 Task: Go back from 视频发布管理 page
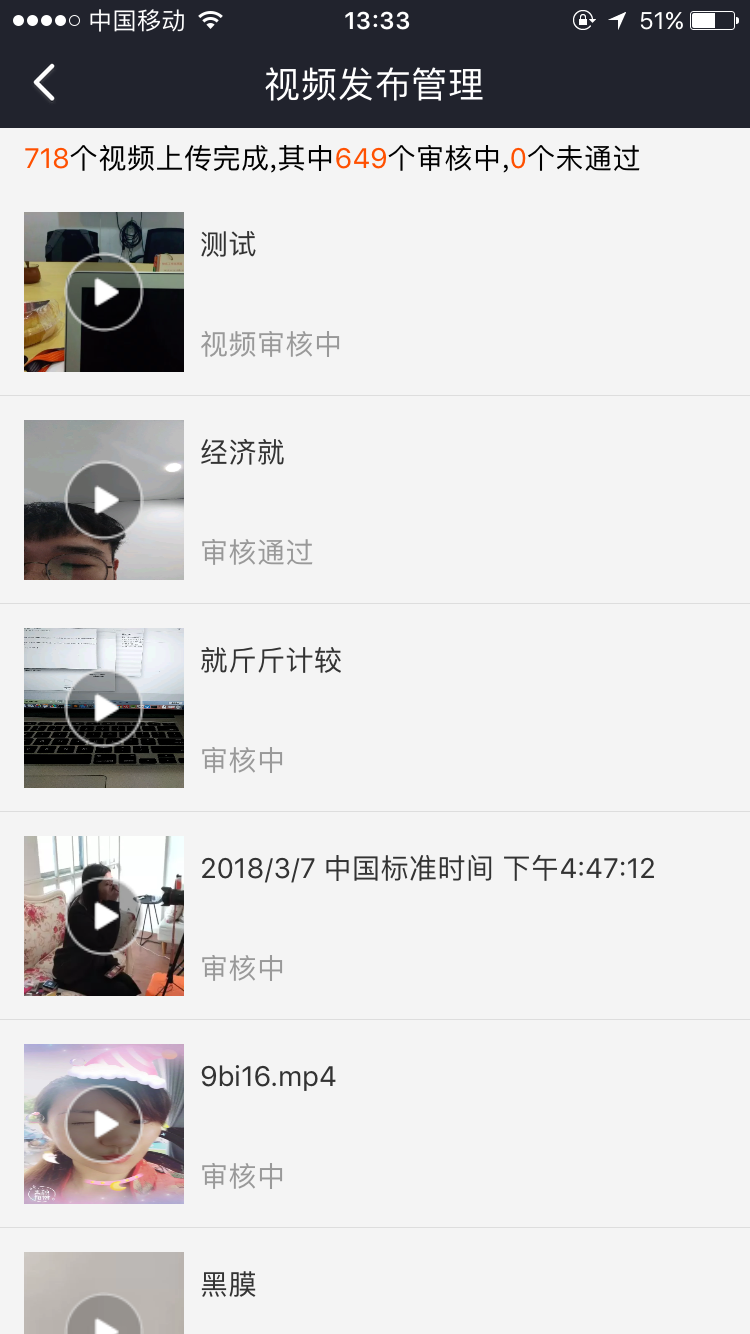point(45,83)
